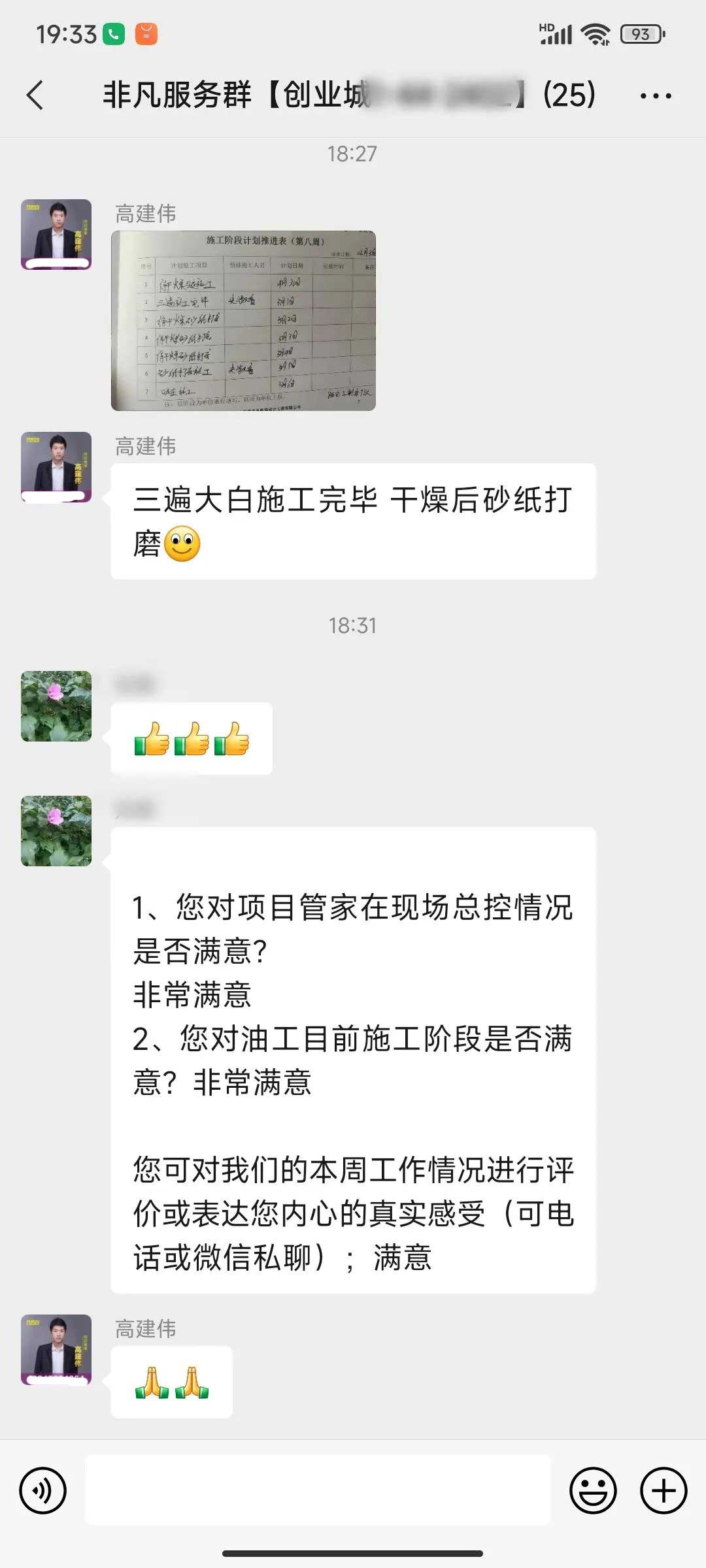Viewport: 706px width, 1568px height.
Task: Open the chat's three-dot options menu
Action: pyautogui.click(x=655, y=96)
